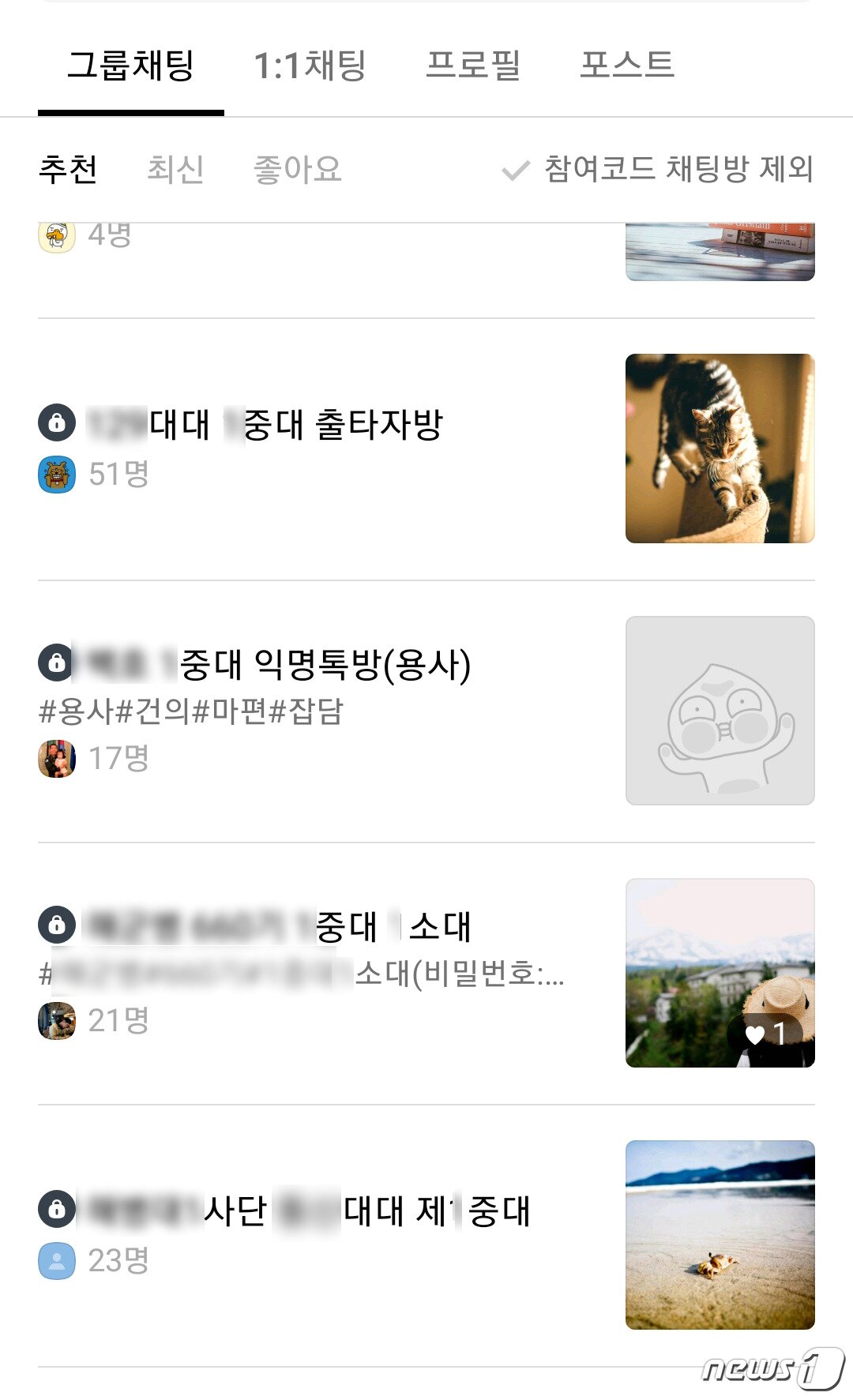Open the 중대 출타자방 chat room
Screen dimensions: 853x1400
(300, 424)
